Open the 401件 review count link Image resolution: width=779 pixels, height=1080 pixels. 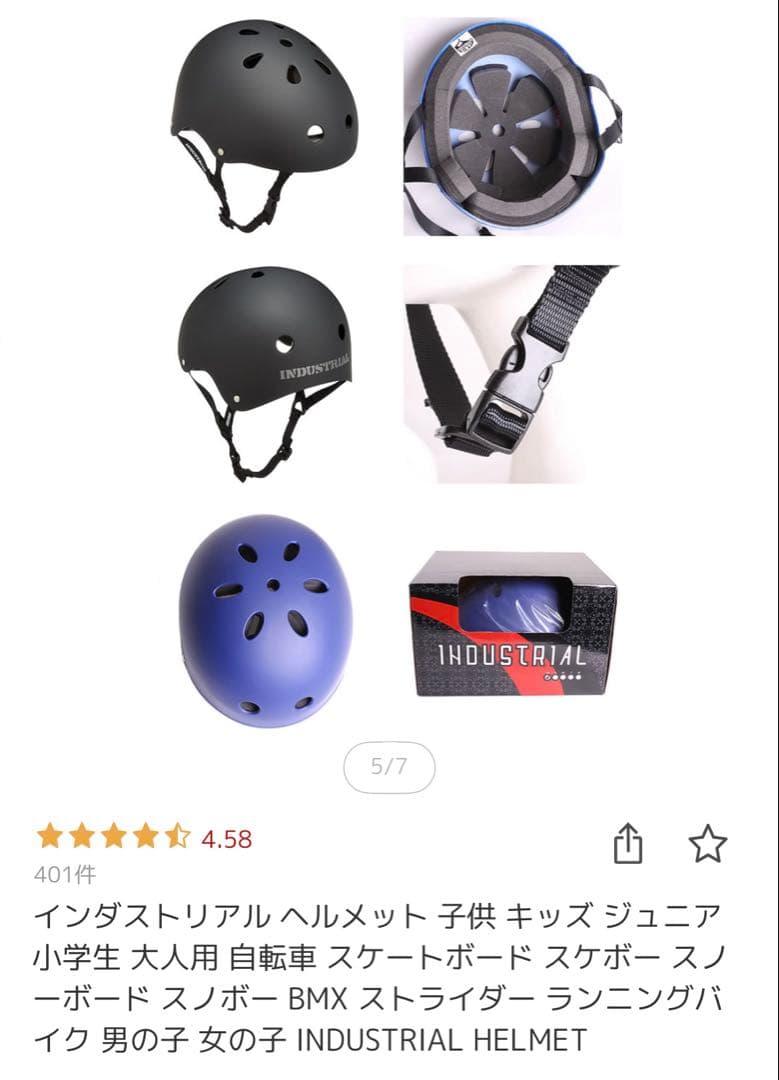pos(63,878)
